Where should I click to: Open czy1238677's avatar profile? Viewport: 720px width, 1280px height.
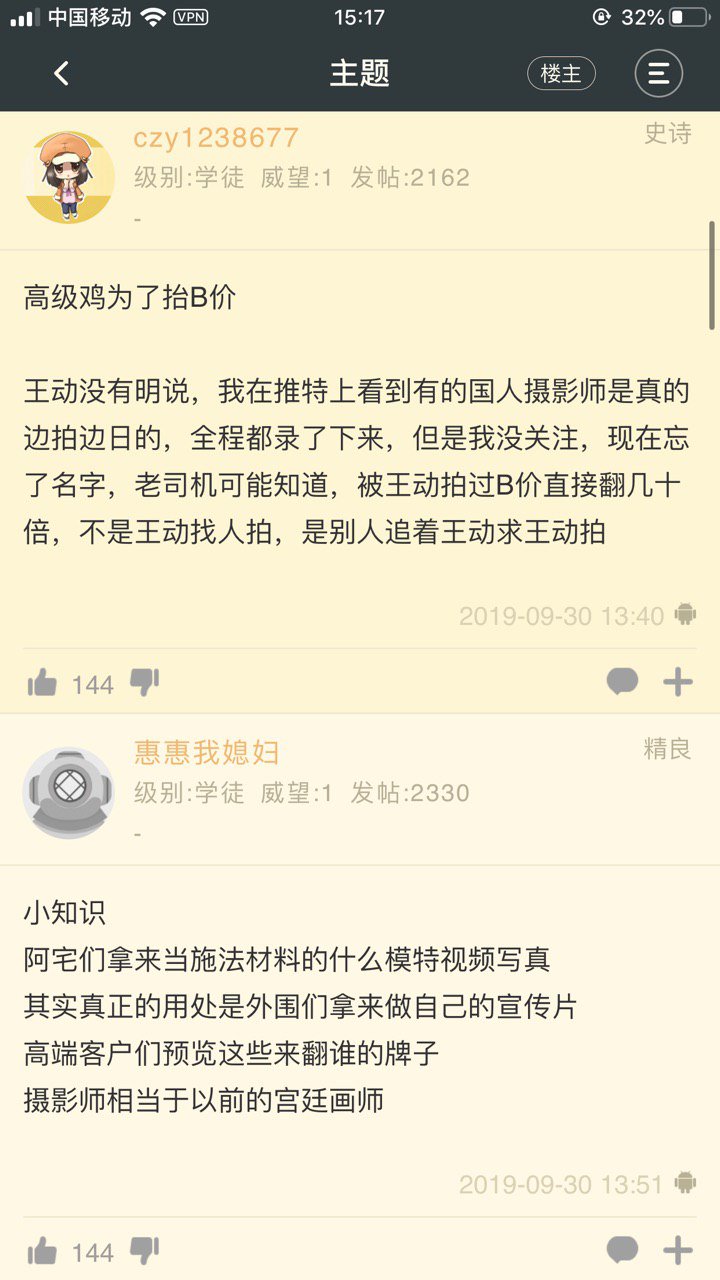coord(68,177)
